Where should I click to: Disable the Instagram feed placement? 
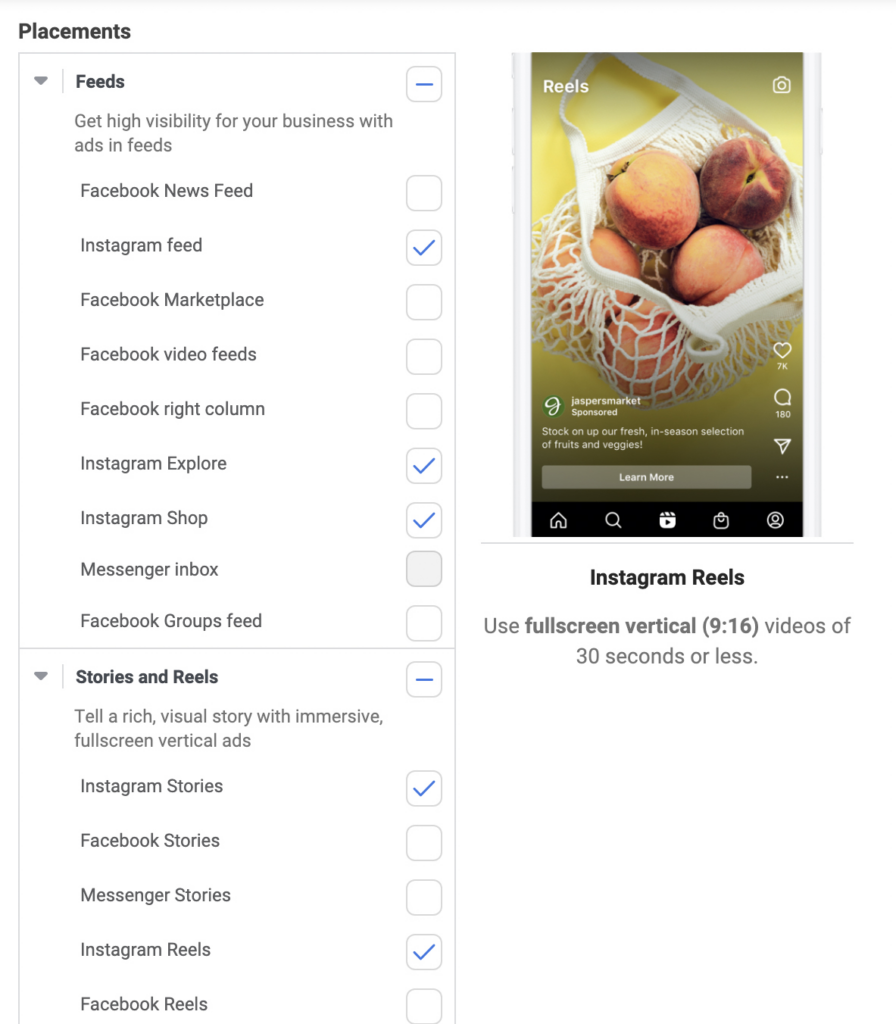click(424, 248)
